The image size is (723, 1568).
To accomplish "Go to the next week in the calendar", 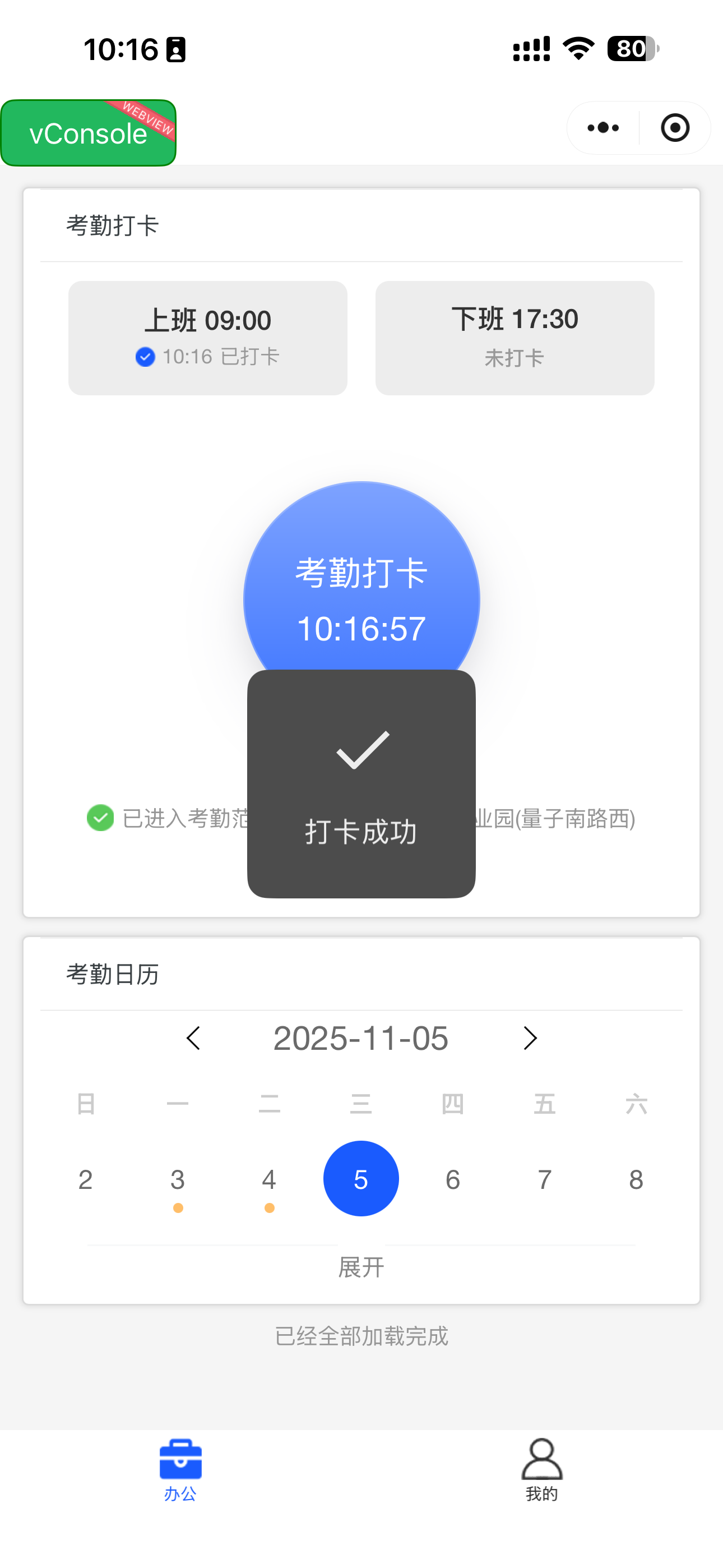I will 530,1039.
